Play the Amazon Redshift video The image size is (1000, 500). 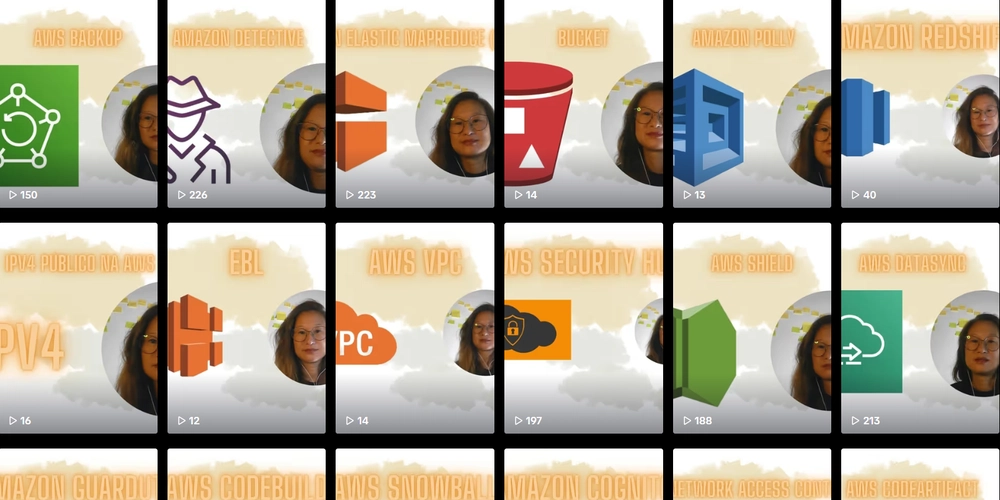point(920,110)
